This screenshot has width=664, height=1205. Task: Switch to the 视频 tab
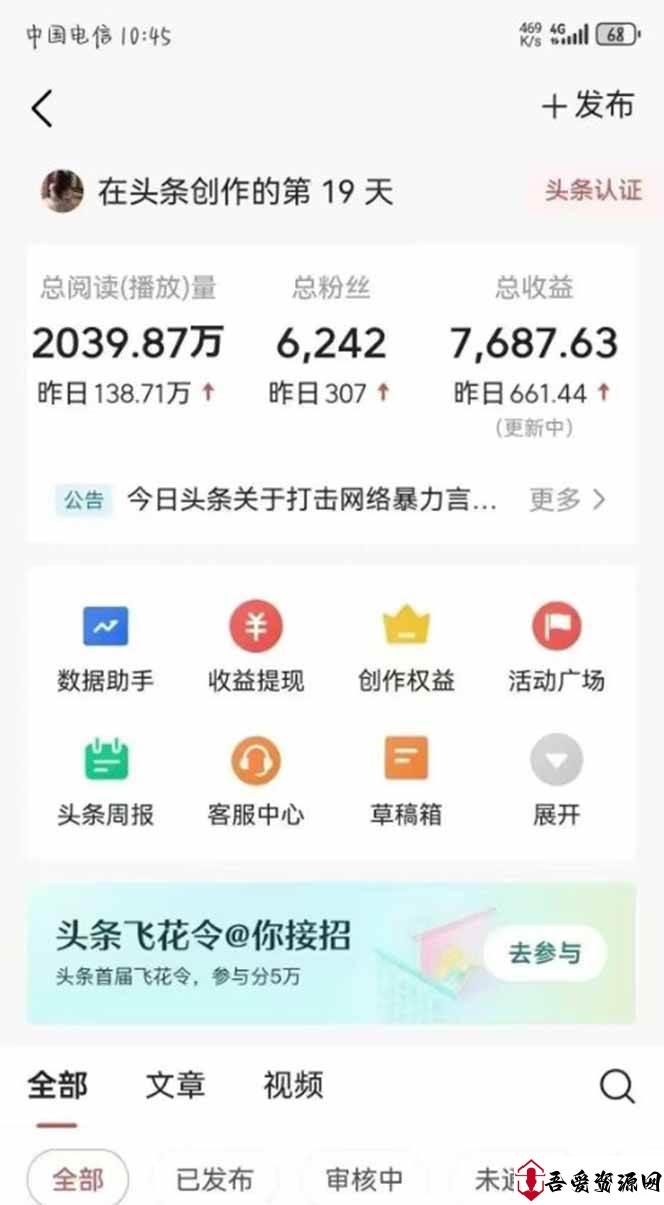[x=293, y=1085]
